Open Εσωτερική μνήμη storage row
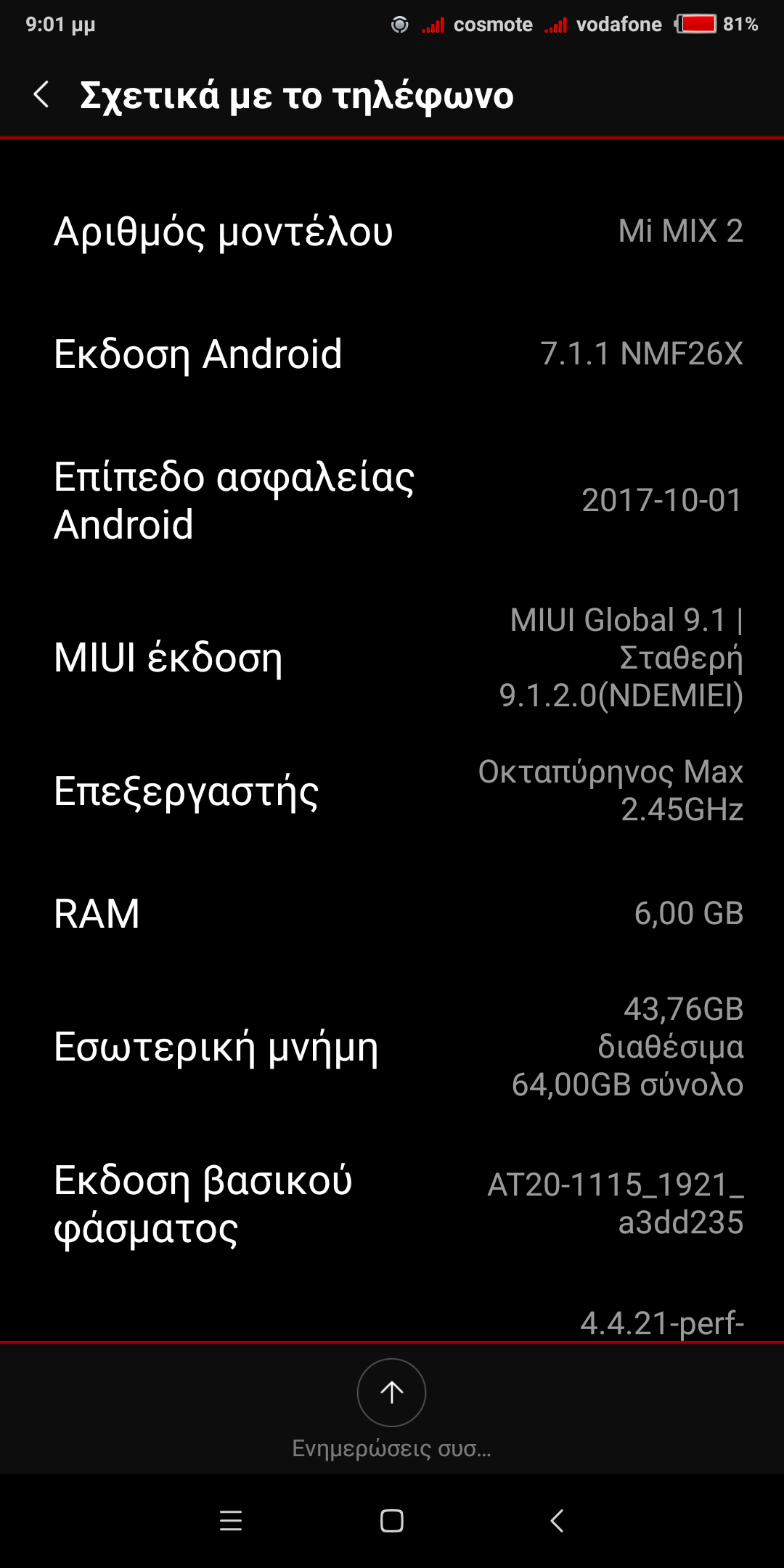Viewport: 784px width, 1568px height. pos(392,1047)
